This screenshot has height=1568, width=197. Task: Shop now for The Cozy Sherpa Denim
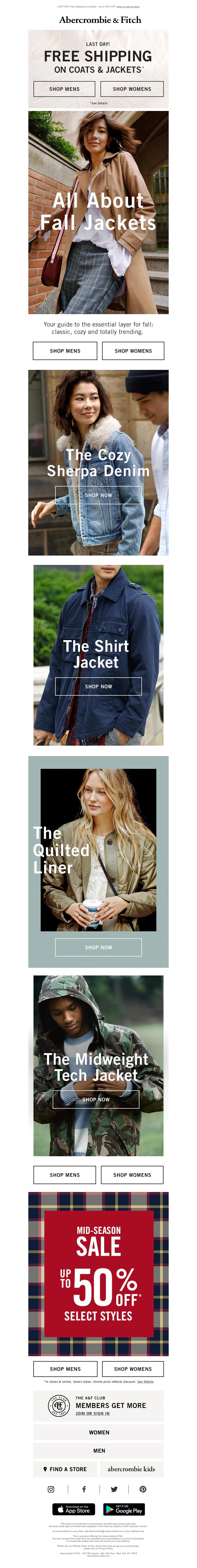(98, 495)
